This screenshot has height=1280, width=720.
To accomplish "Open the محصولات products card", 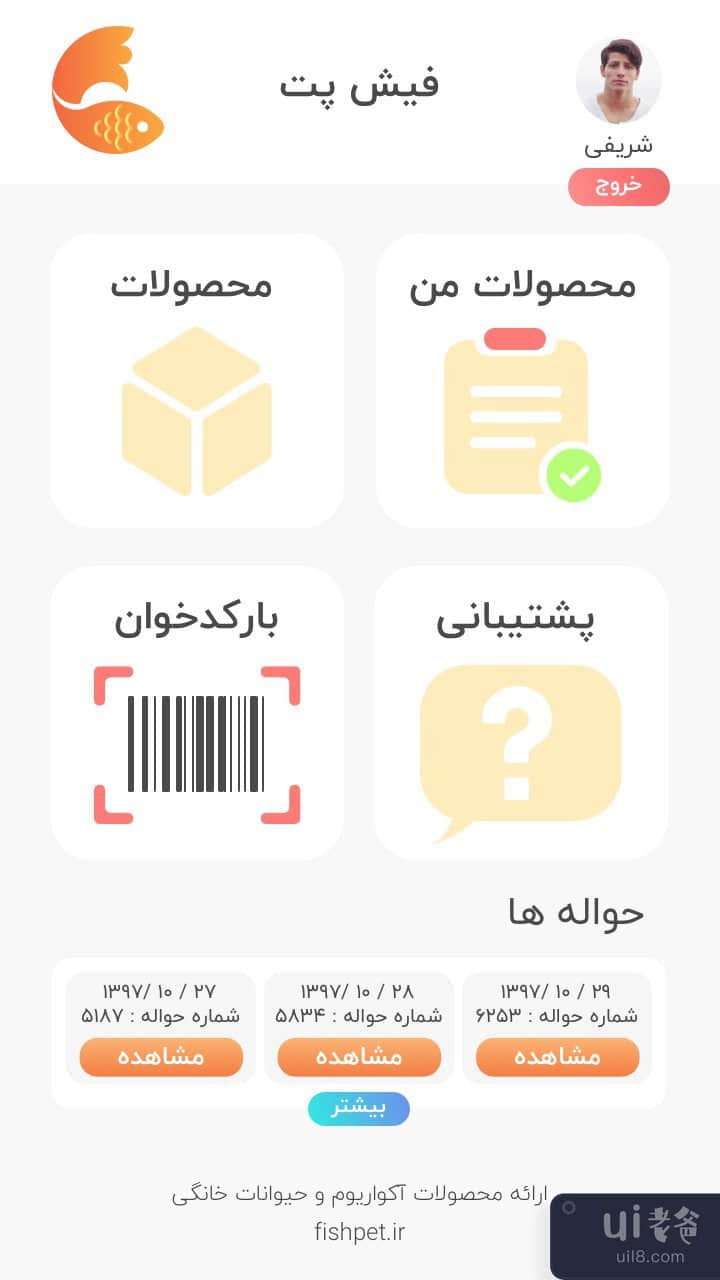I will (x=197, y=381).
